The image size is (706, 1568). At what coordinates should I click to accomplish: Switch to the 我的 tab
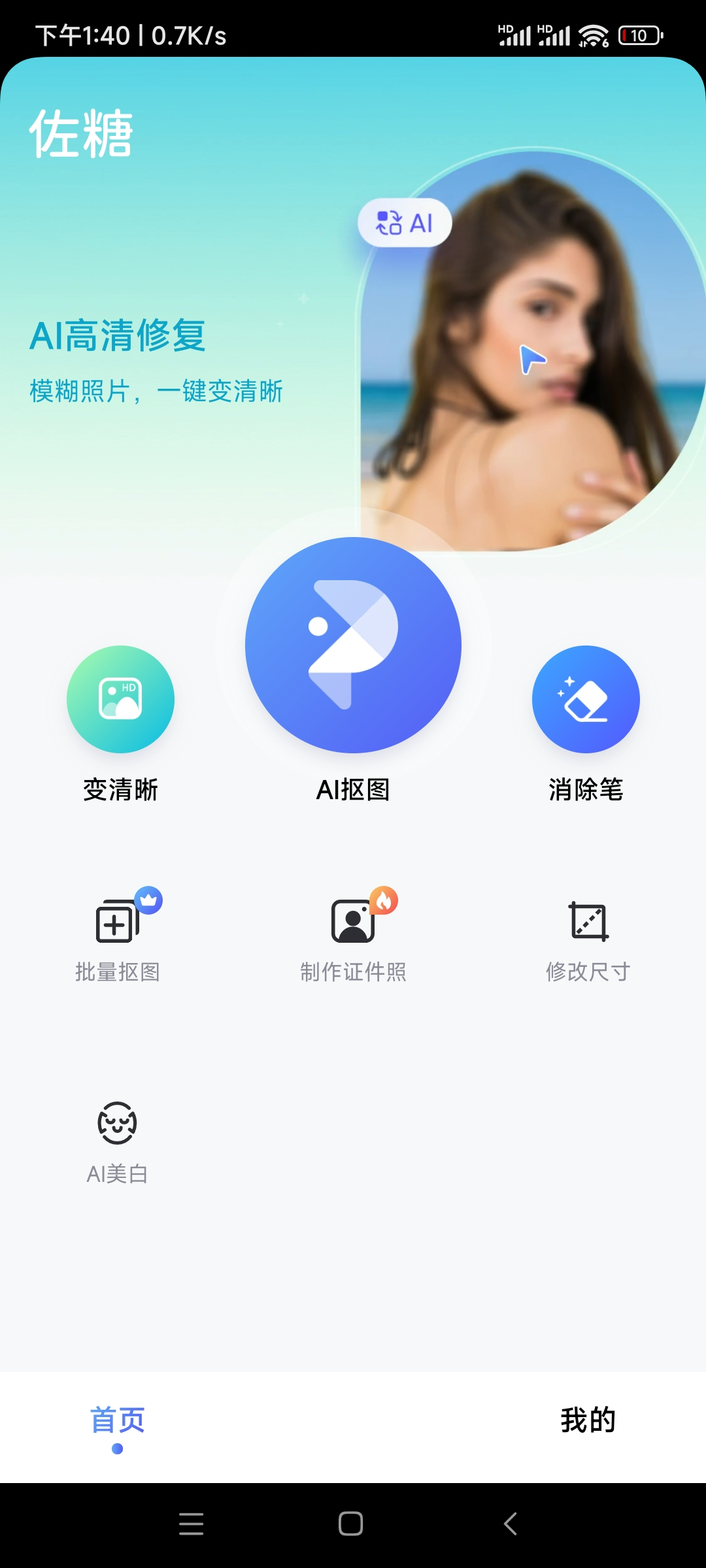coord(588,1420)
